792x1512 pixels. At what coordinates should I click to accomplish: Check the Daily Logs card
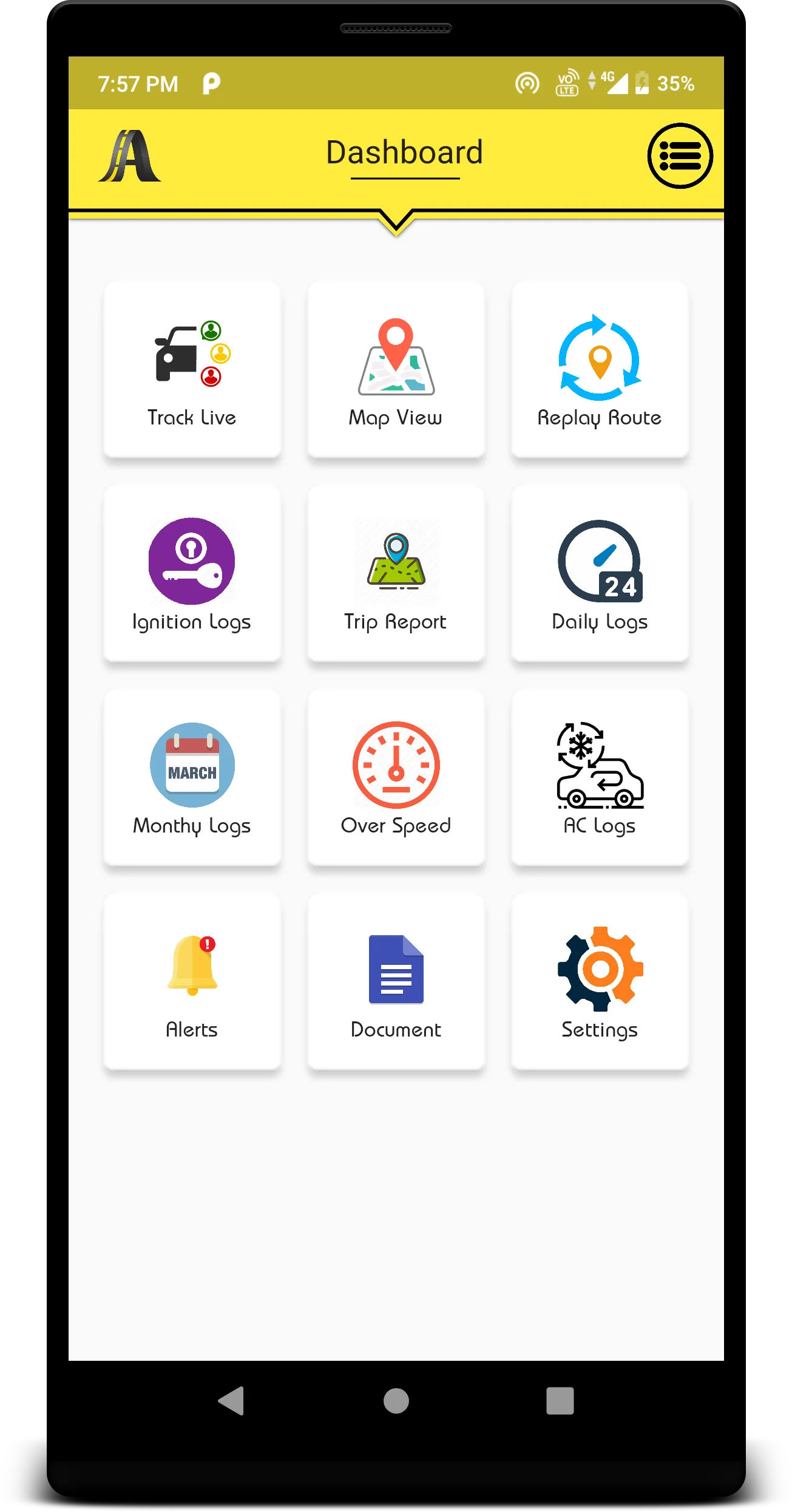(x=600, y=573)
